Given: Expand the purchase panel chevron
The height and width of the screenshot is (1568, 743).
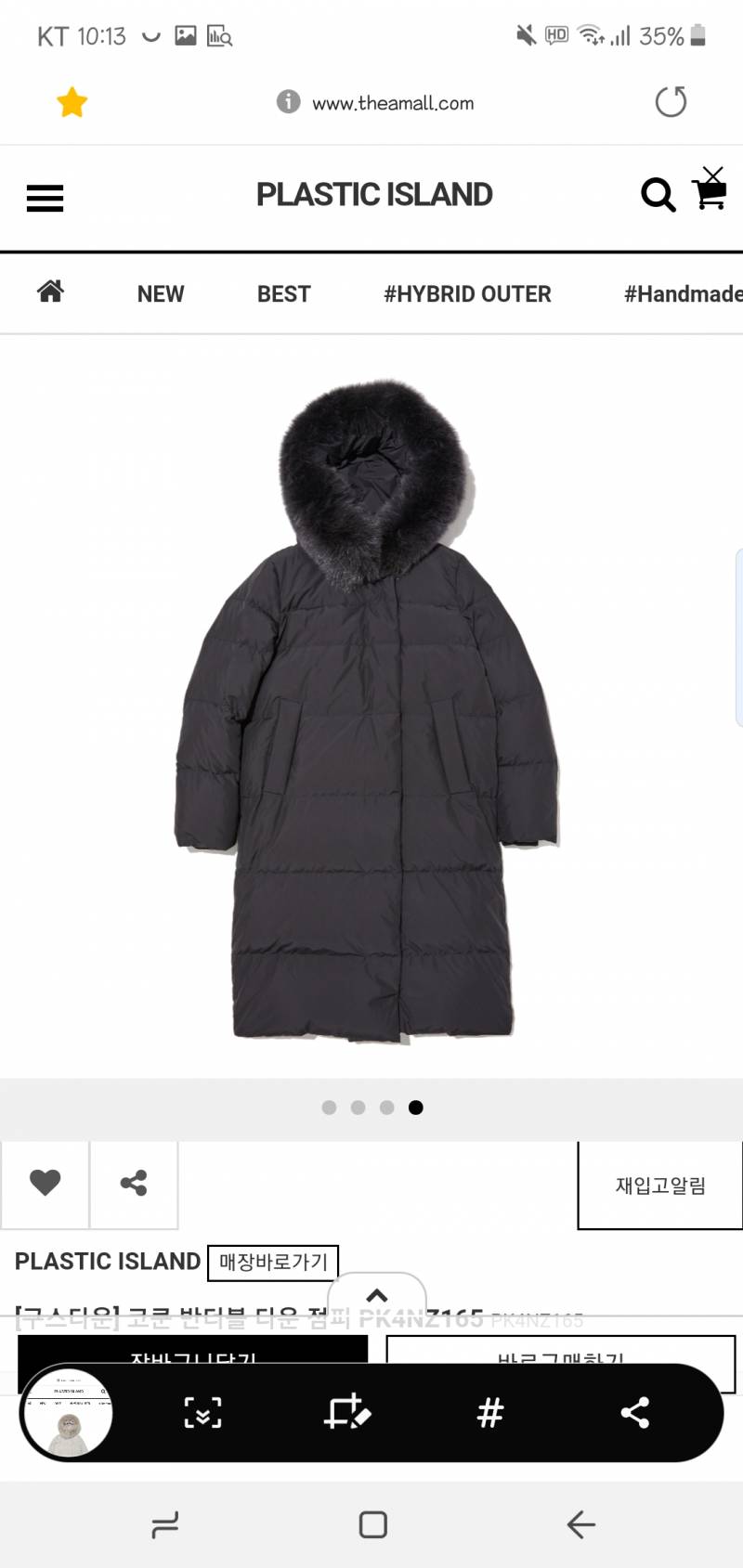Looking at the screenshot, I should pos(376,1295).
